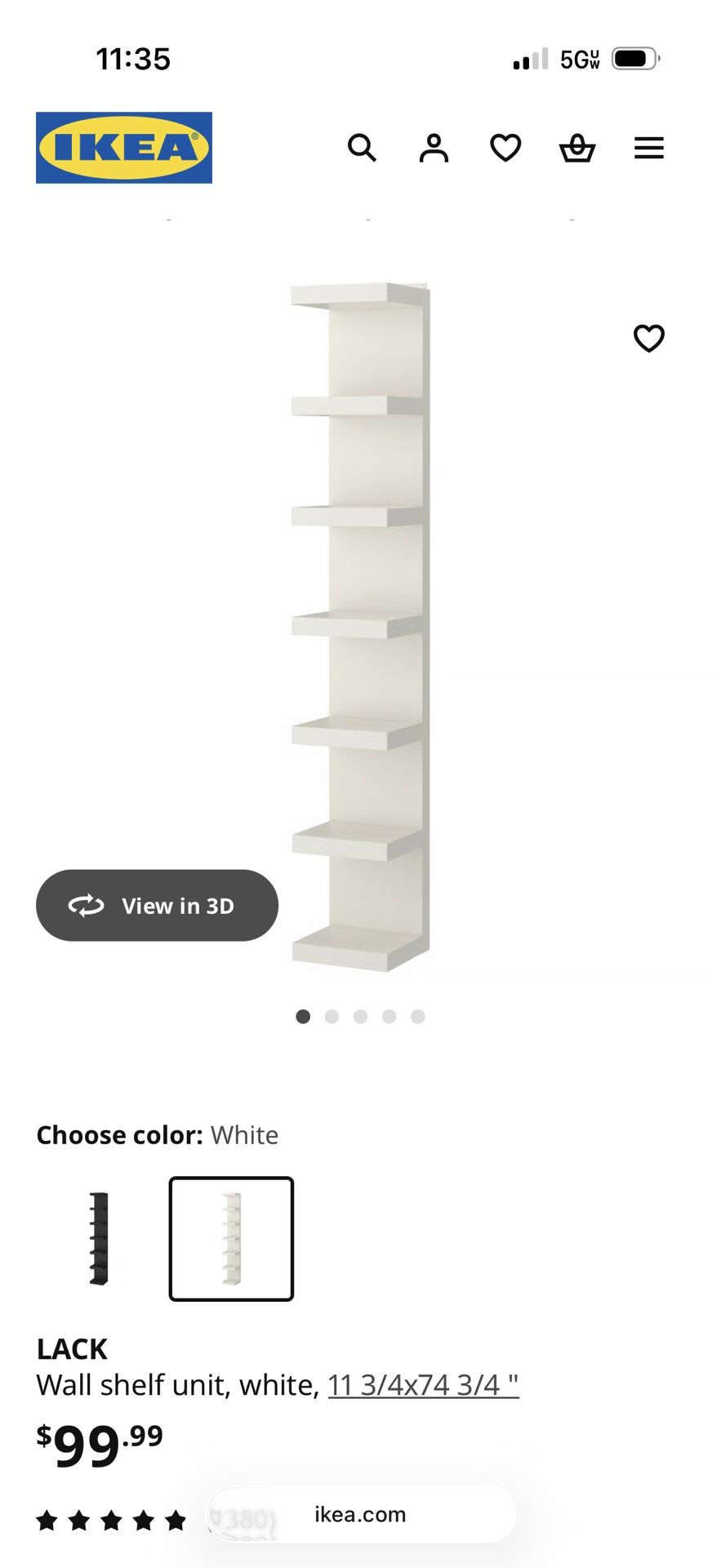Open the favorites heart icon in header

[505, 148]
